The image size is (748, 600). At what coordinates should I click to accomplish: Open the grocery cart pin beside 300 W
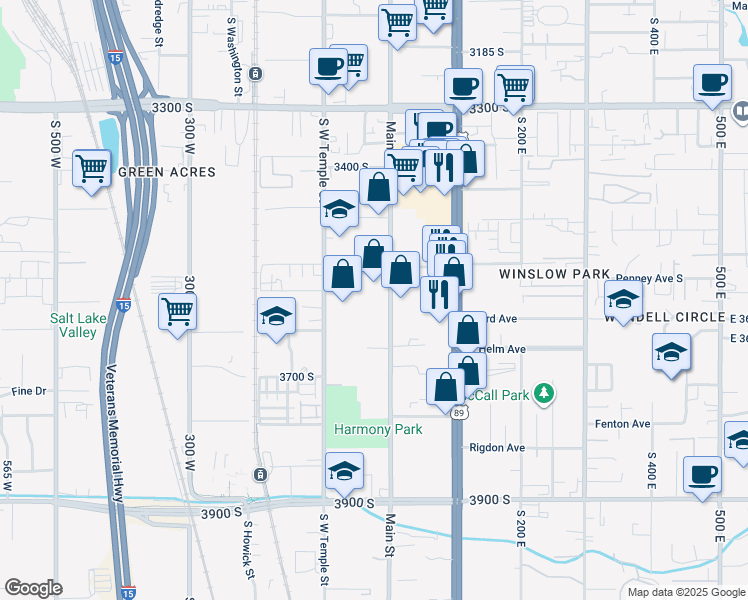[177, 312]
